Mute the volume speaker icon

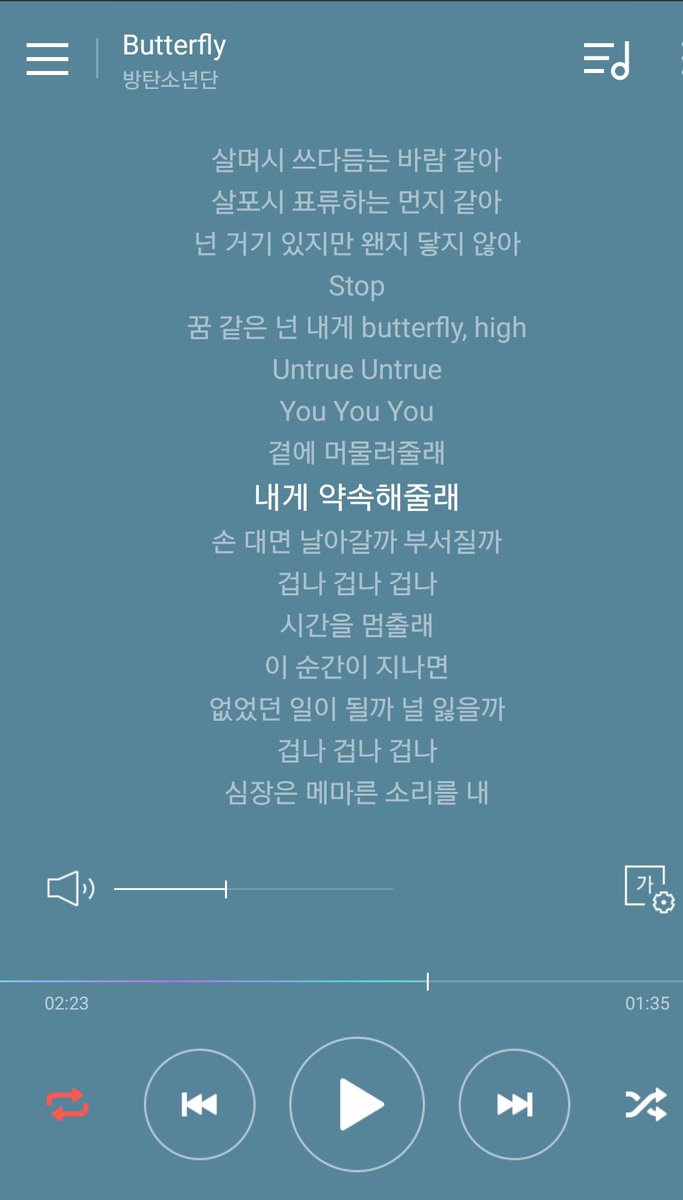(70, 888)
